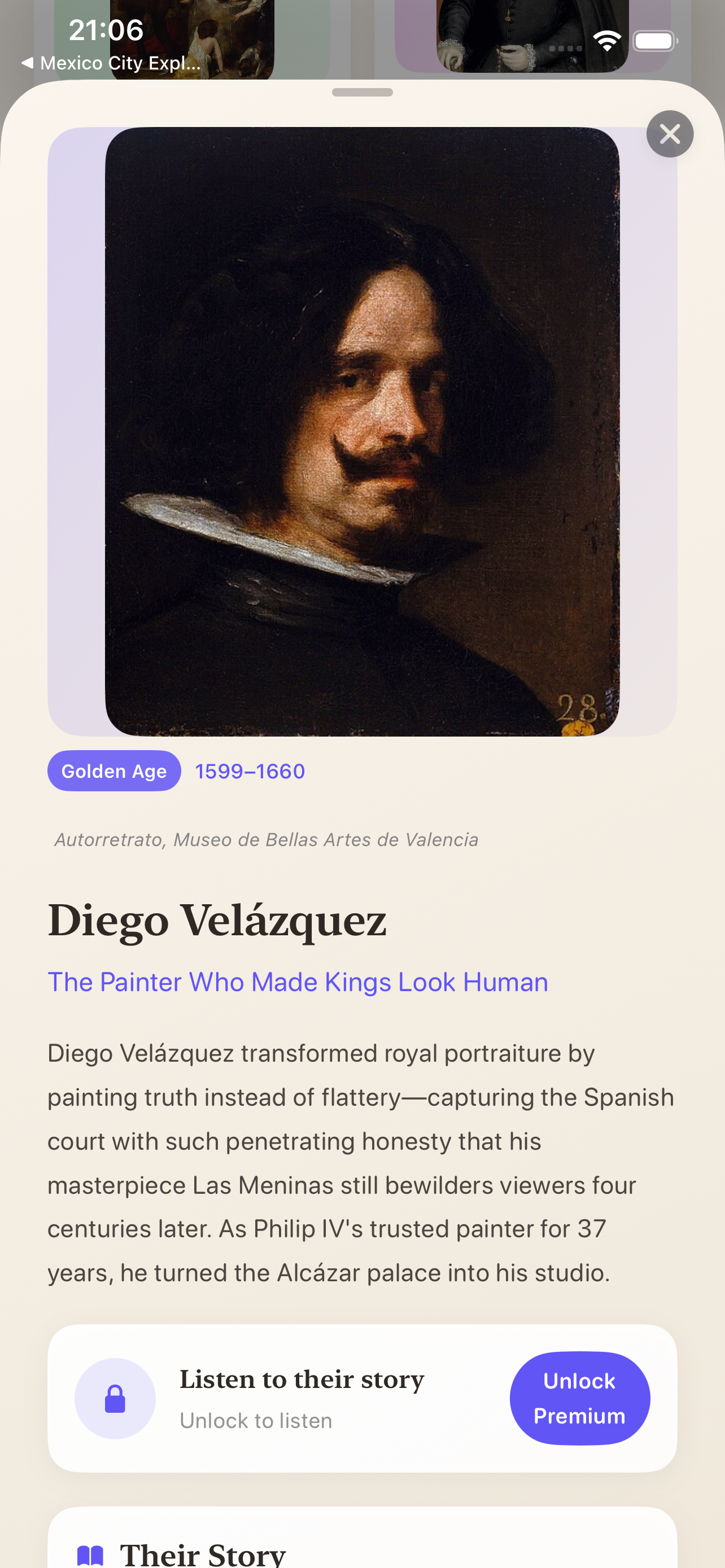Screen dimensions: 725x1568
Task: Return to Mexico City Explorer app
Action: (x=111, y=63)
